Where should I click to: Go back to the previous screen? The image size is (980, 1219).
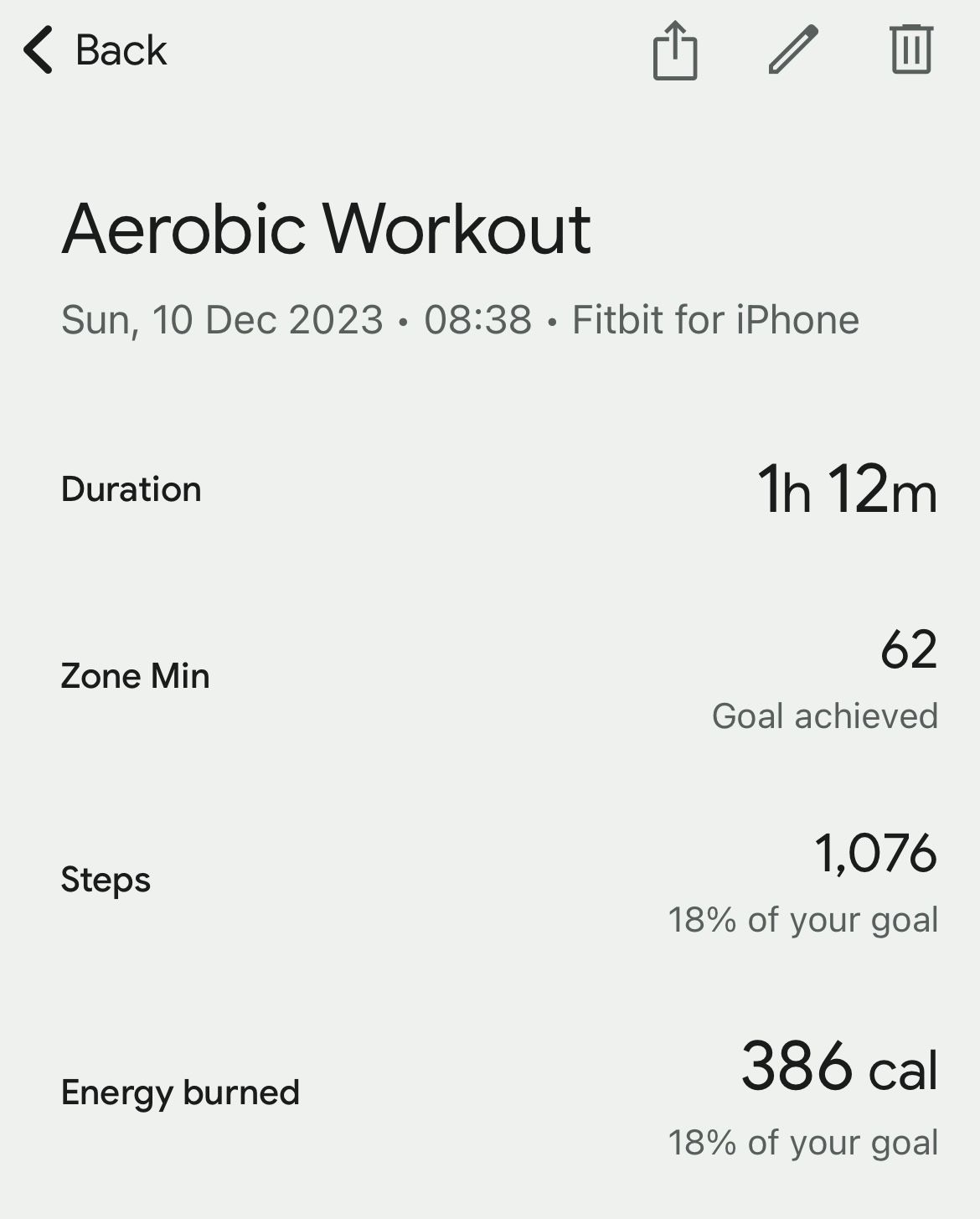click(95, 50)
